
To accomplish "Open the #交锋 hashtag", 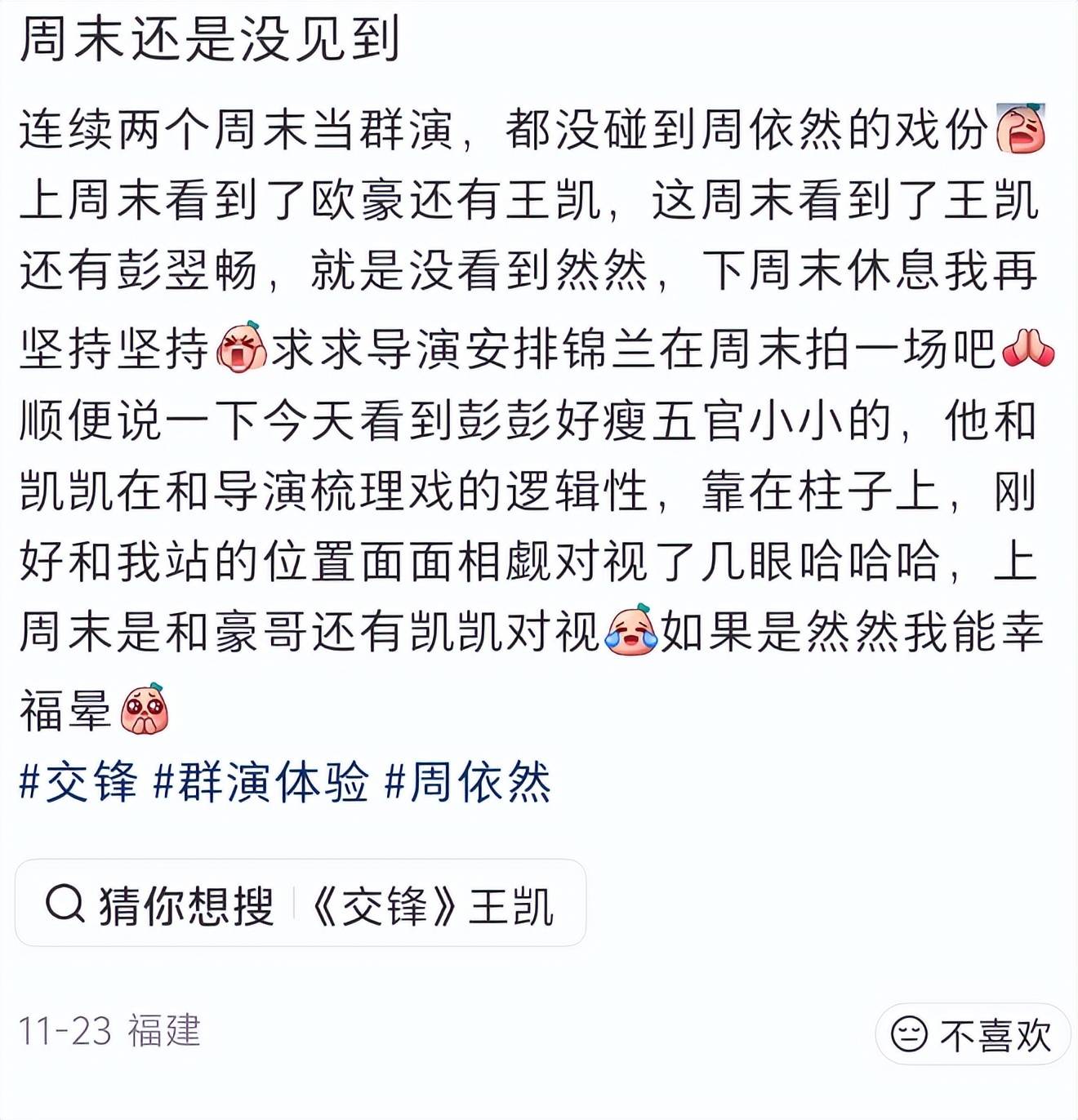I will point(78,782).
